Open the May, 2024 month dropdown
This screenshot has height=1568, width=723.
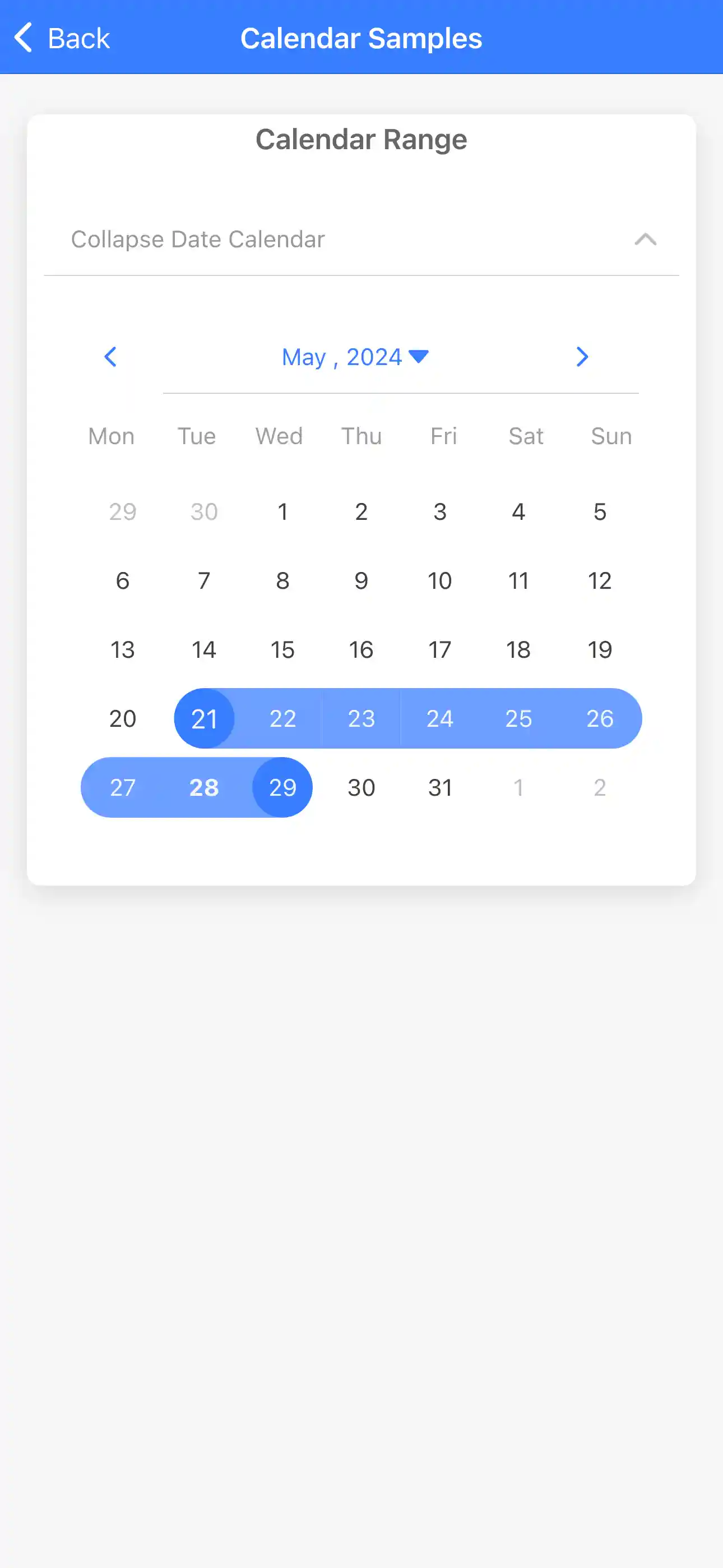click(x=355, y=357)
